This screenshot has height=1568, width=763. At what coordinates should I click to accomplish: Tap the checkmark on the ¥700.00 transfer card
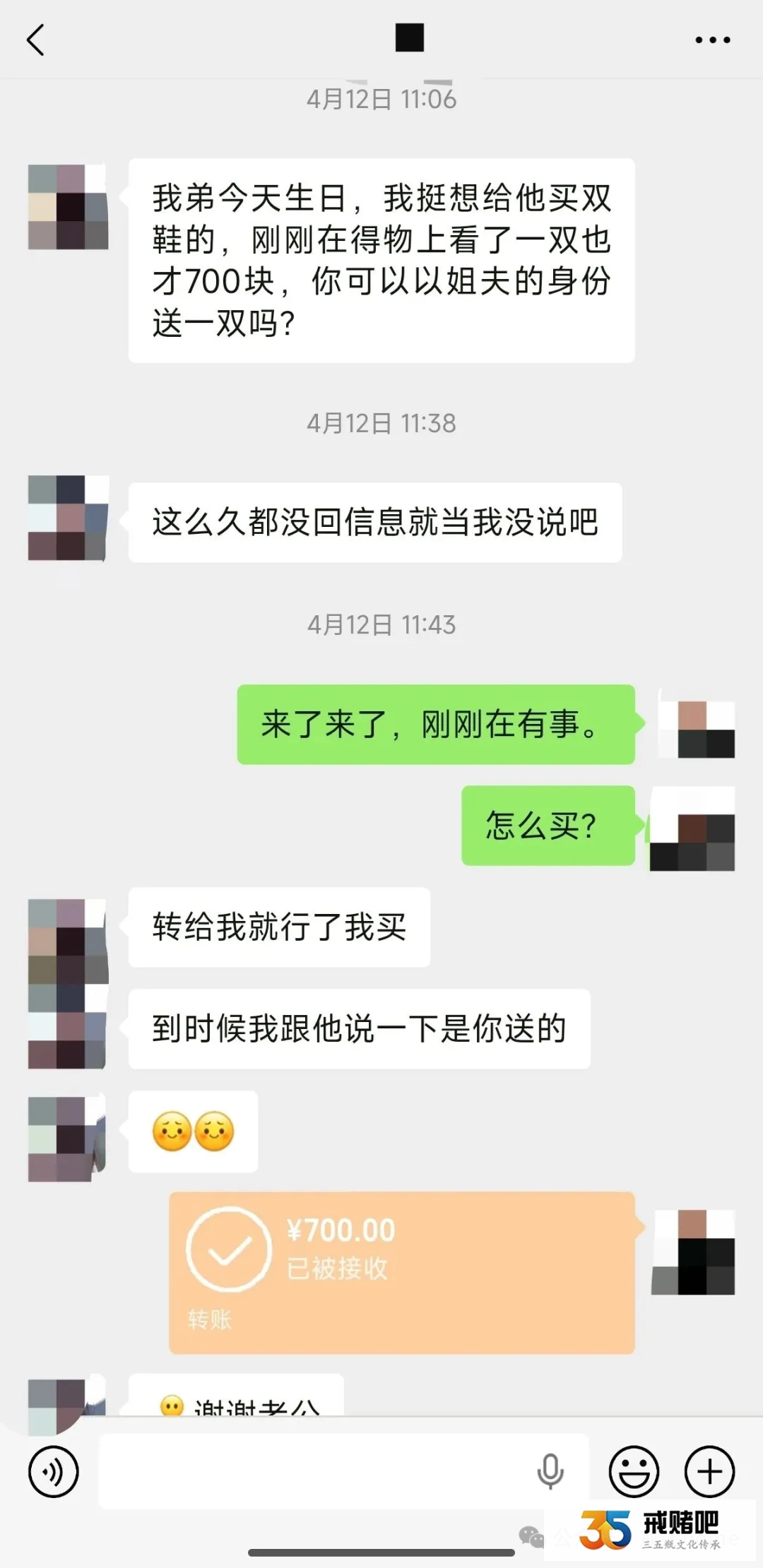coord(230,1249)
